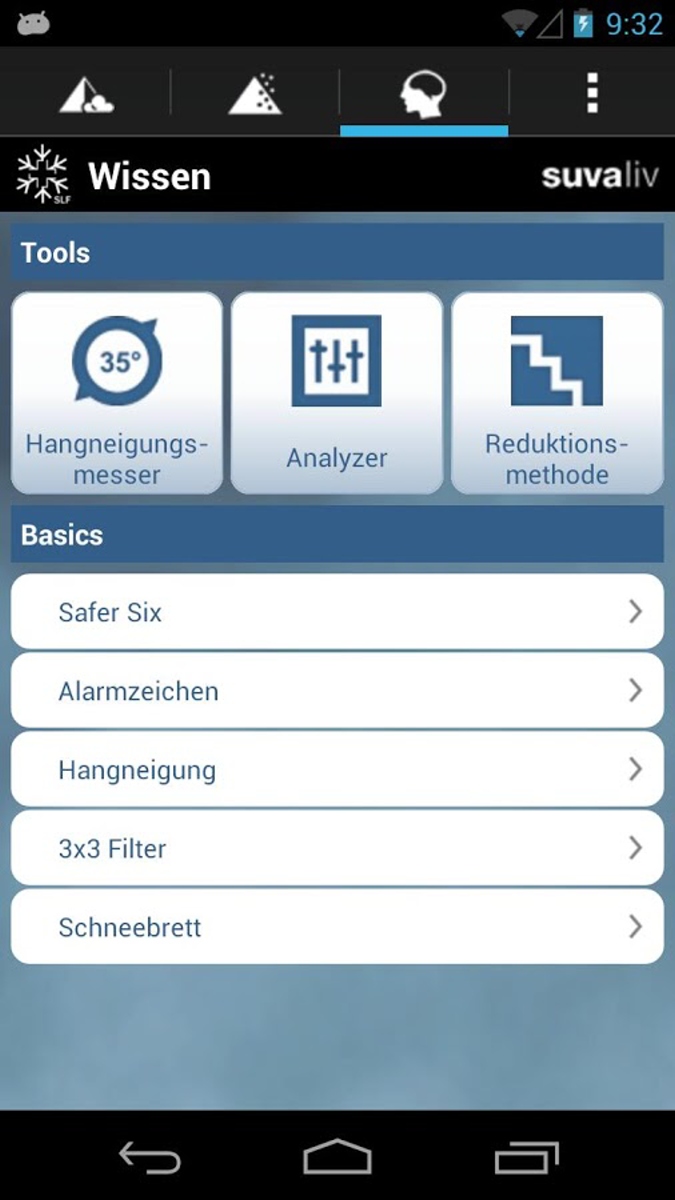The height and width of the screenshot is (1200, 675).
Task: Open the Reduktionsmethode tool
Action: (x=557, y=393)
